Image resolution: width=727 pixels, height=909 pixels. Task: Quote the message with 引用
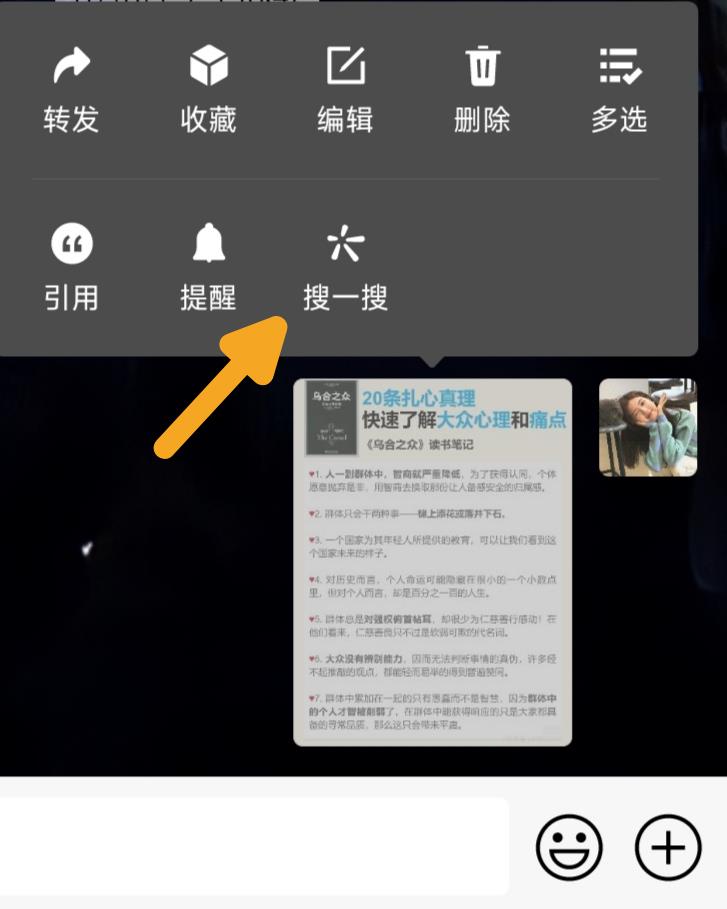point(71,267)
